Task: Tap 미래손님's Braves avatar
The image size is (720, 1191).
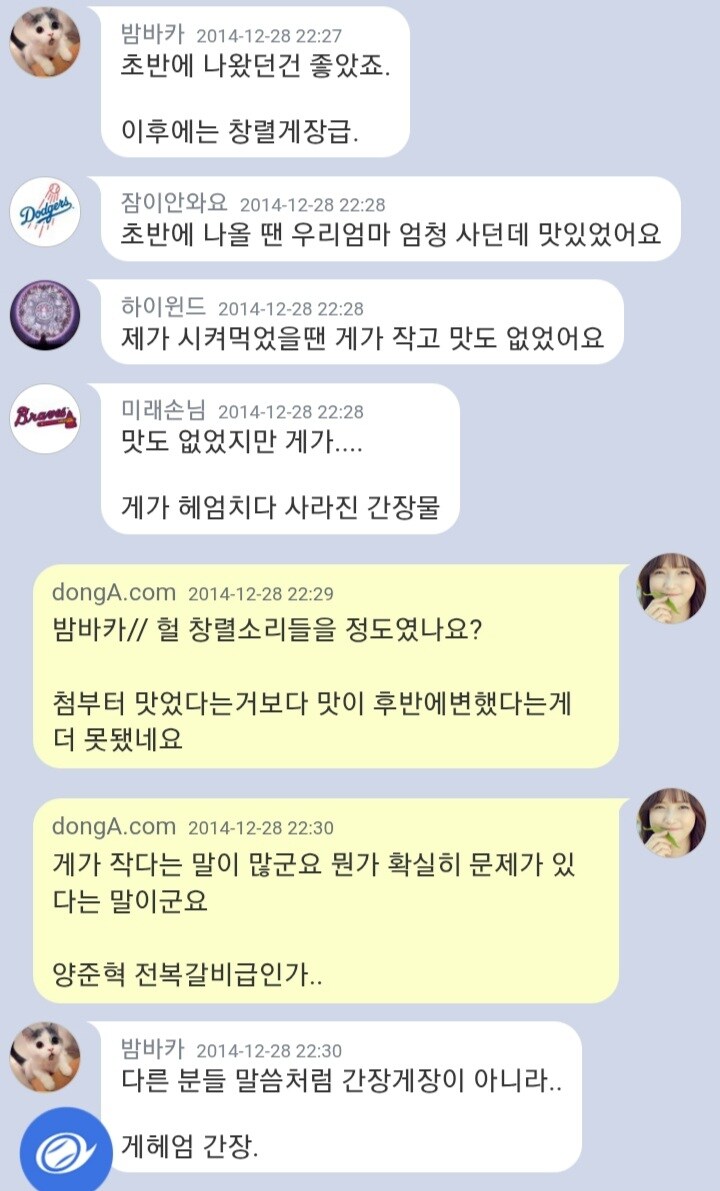Action: pos(45,418)
